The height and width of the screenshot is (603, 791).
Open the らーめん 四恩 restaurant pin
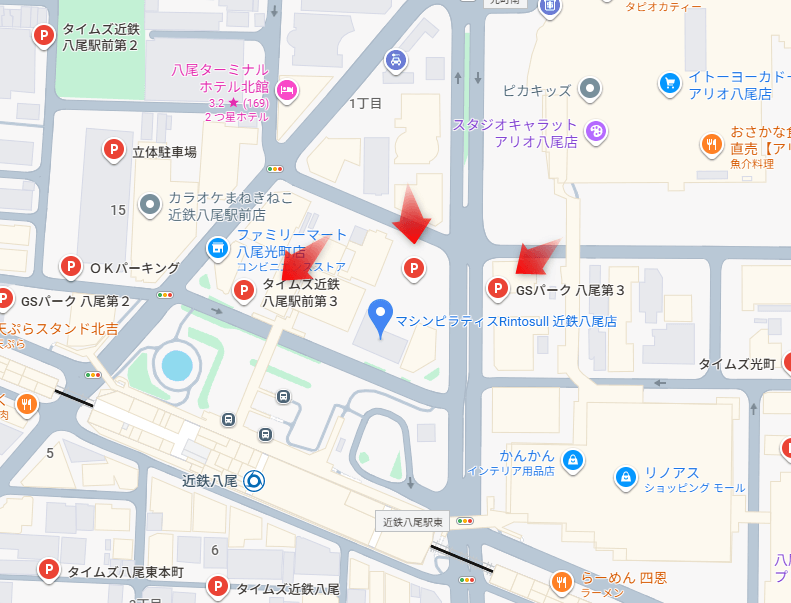coord(562,580)
